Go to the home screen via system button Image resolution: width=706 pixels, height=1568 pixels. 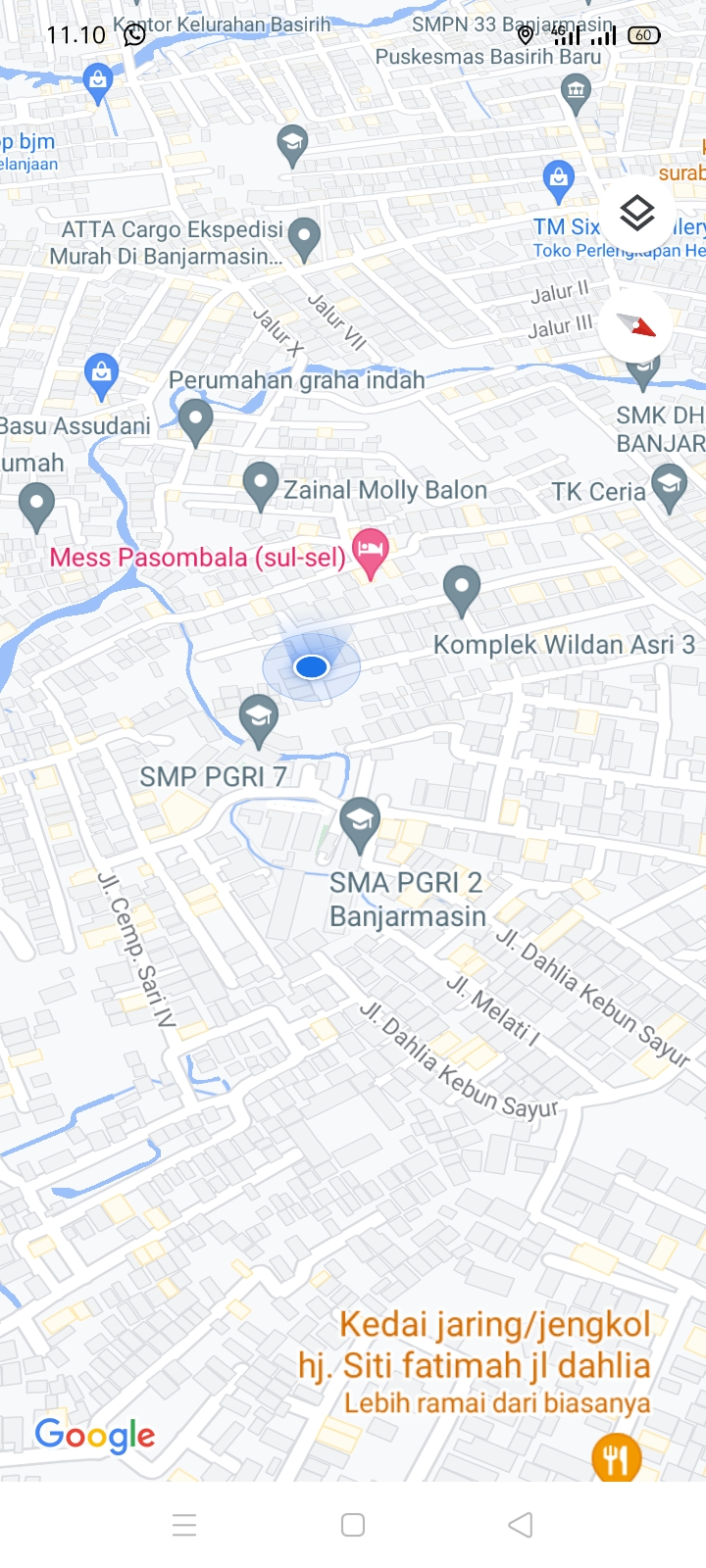coord(353,1525)
